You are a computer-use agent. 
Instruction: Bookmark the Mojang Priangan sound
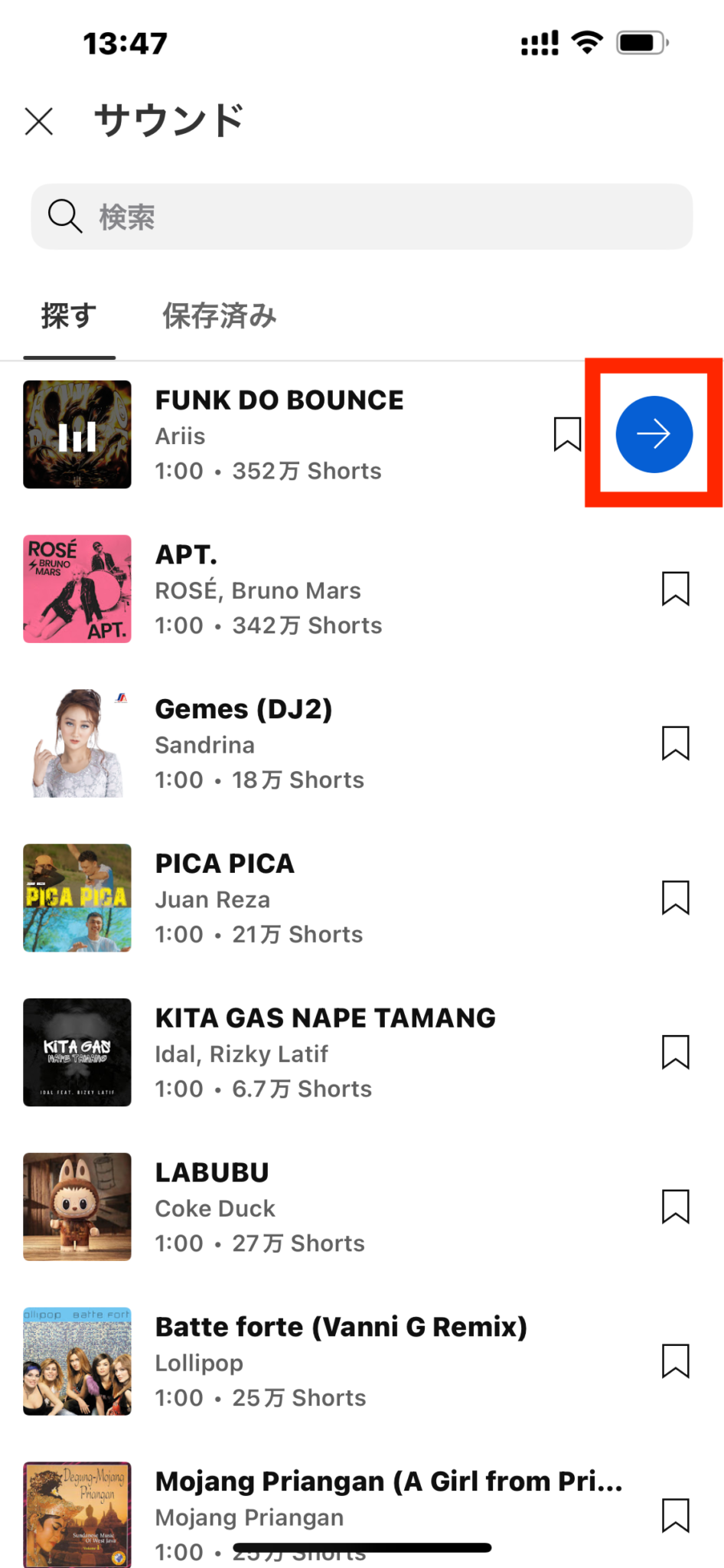tap(675, 1516)
